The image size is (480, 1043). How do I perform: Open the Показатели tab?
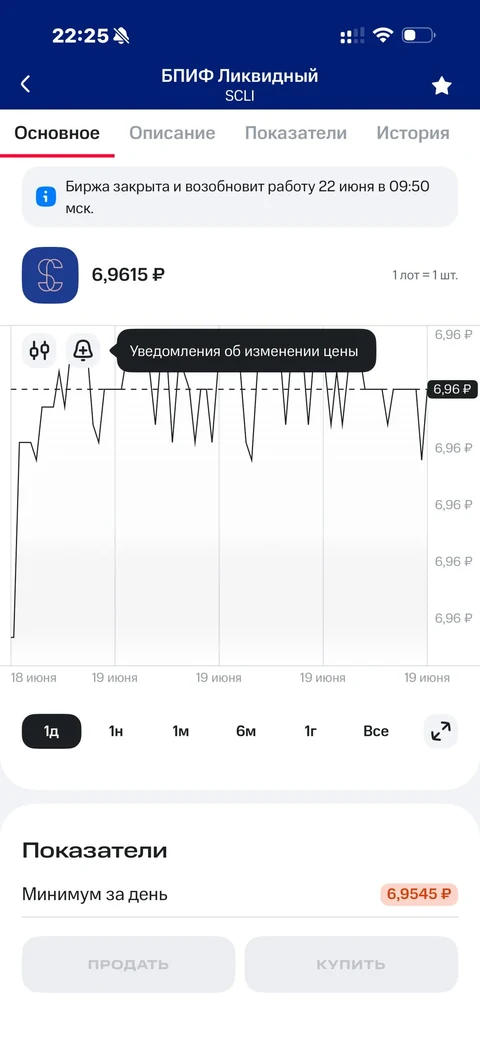296,133
